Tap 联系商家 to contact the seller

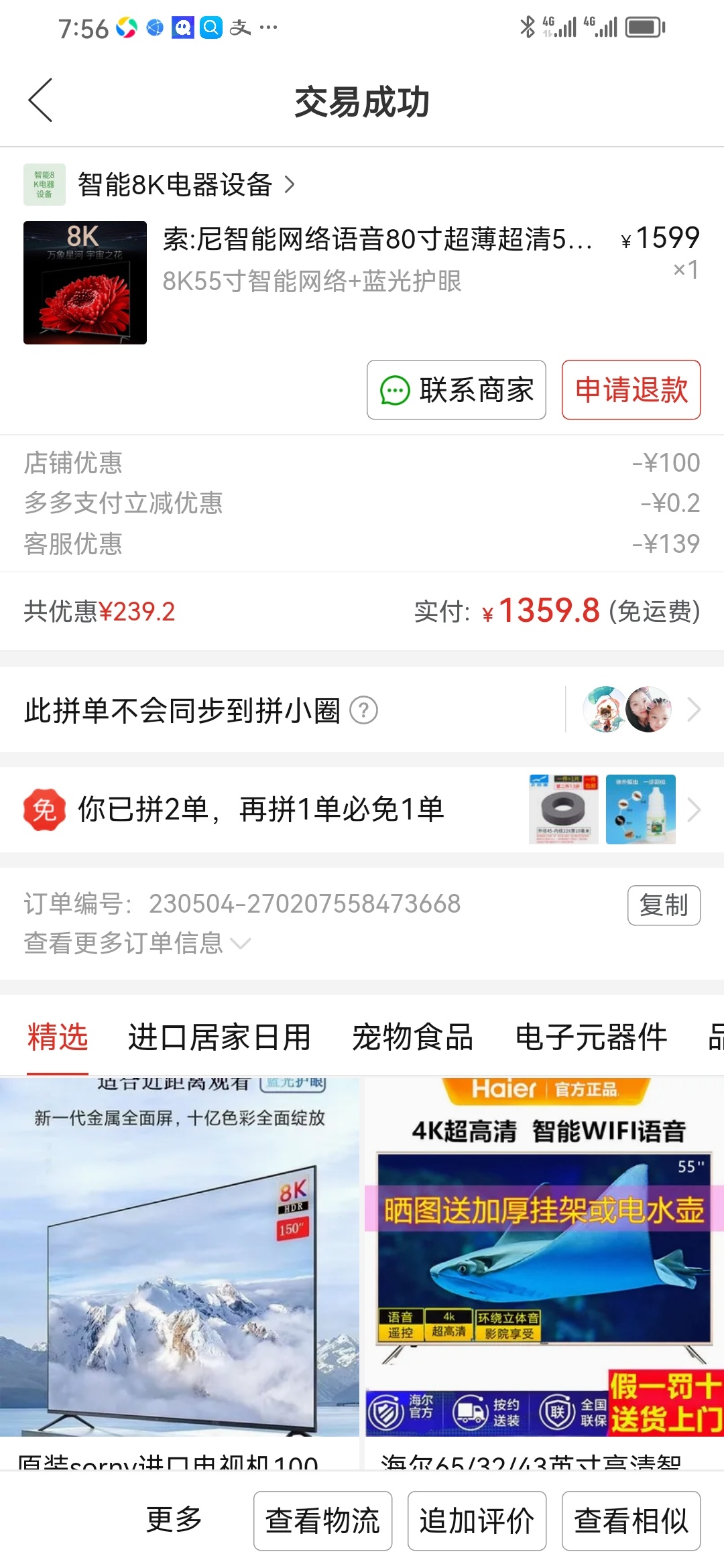457,390
